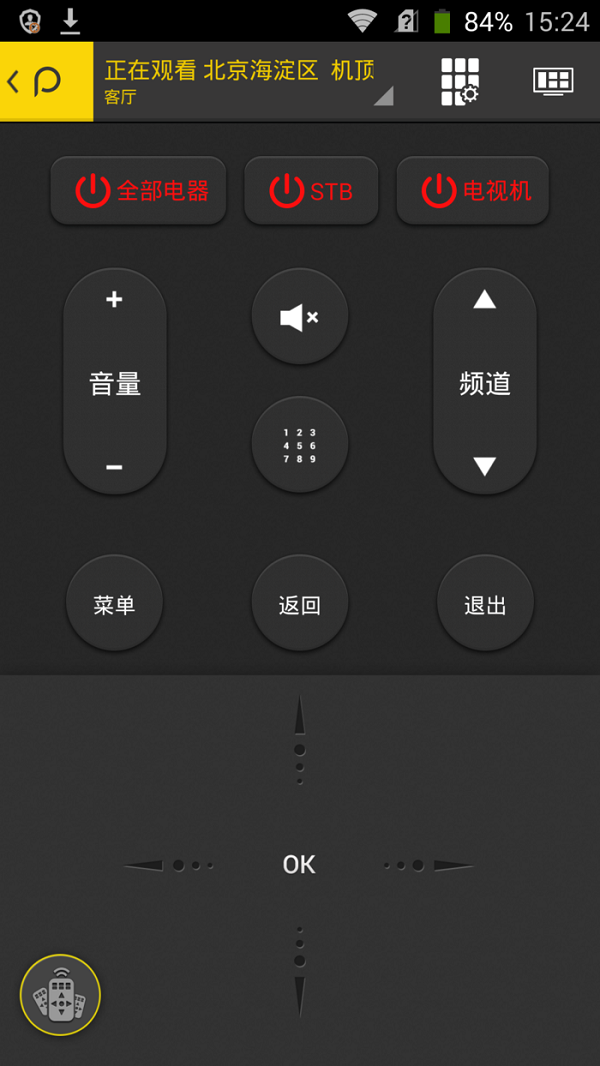
Task: Open the TV program guide icon
Action: coord(552,82)
